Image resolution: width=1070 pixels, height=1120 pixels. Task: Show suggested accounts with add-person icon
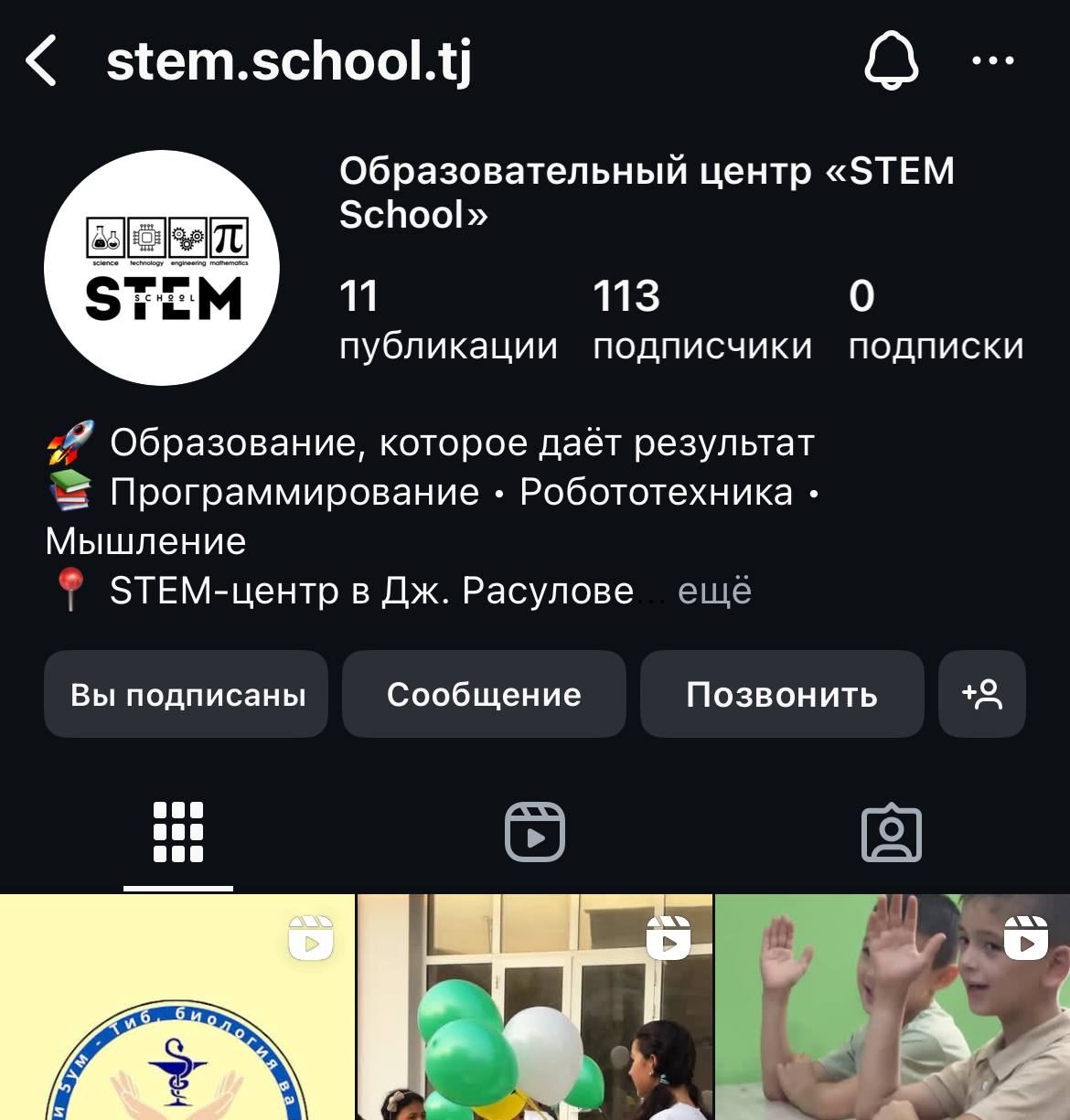click(981, 694)
